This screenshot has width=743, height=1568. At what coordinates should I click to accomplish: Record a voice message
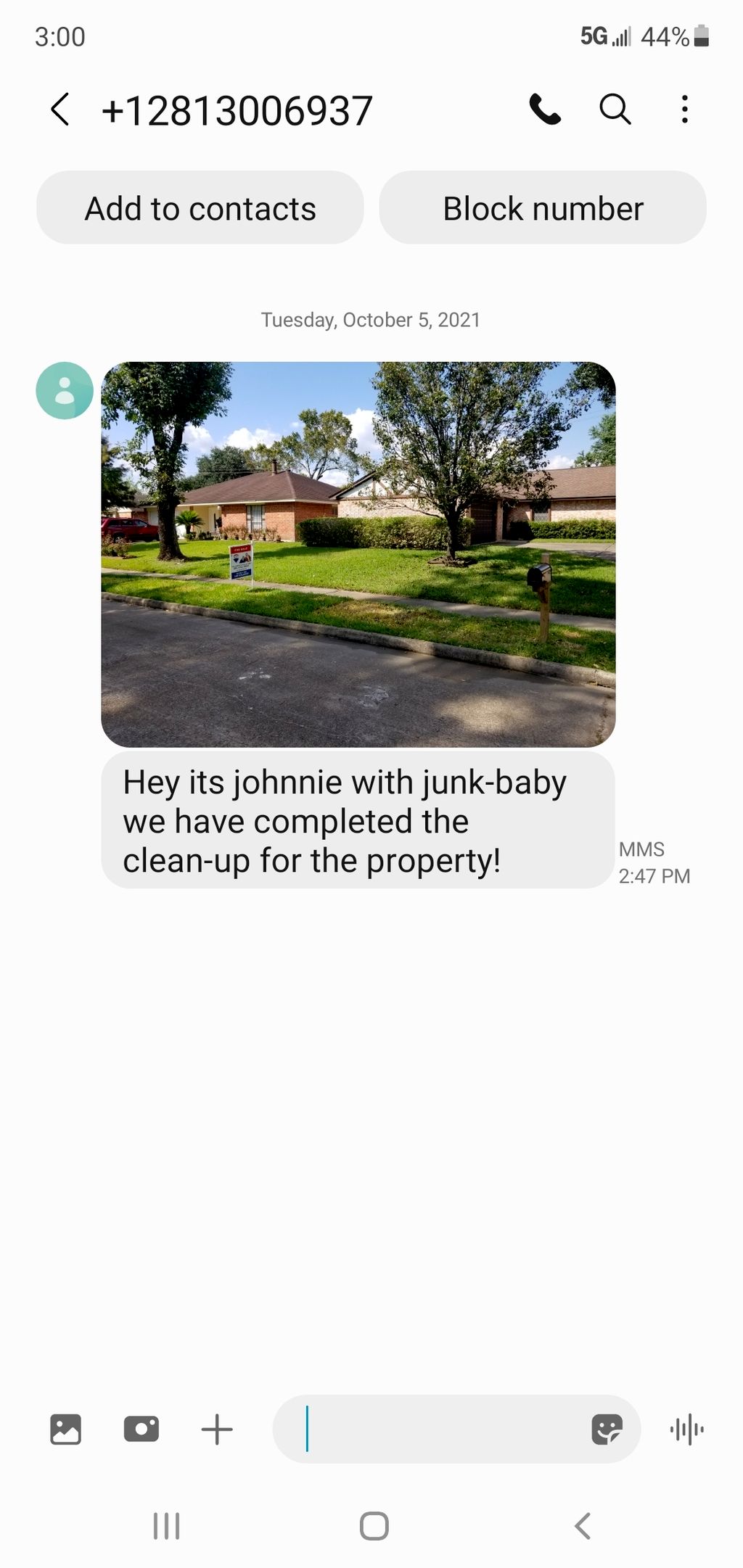click(x=686, y=1429)
